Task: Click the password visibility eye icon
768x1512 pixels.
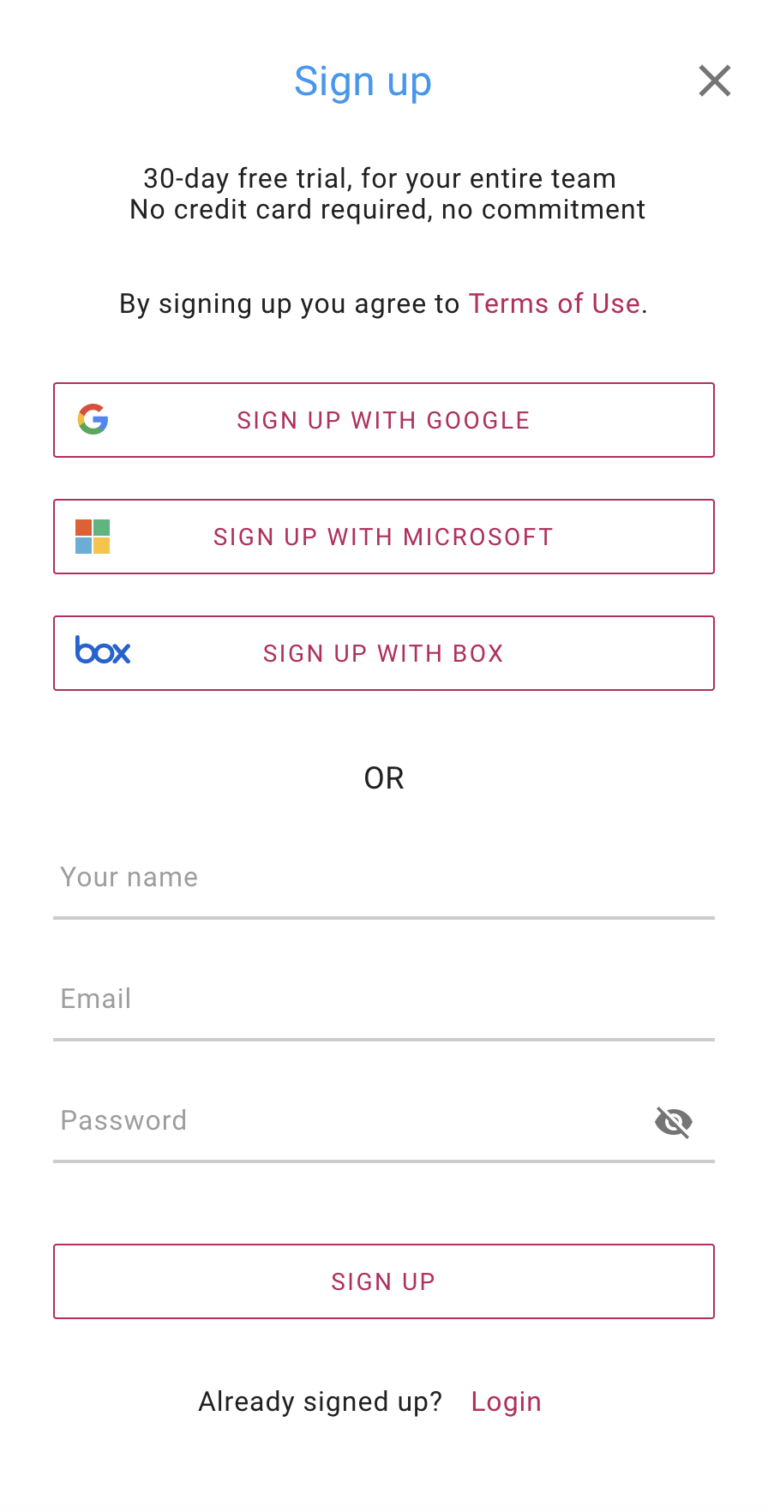Action: [673, 1122]
